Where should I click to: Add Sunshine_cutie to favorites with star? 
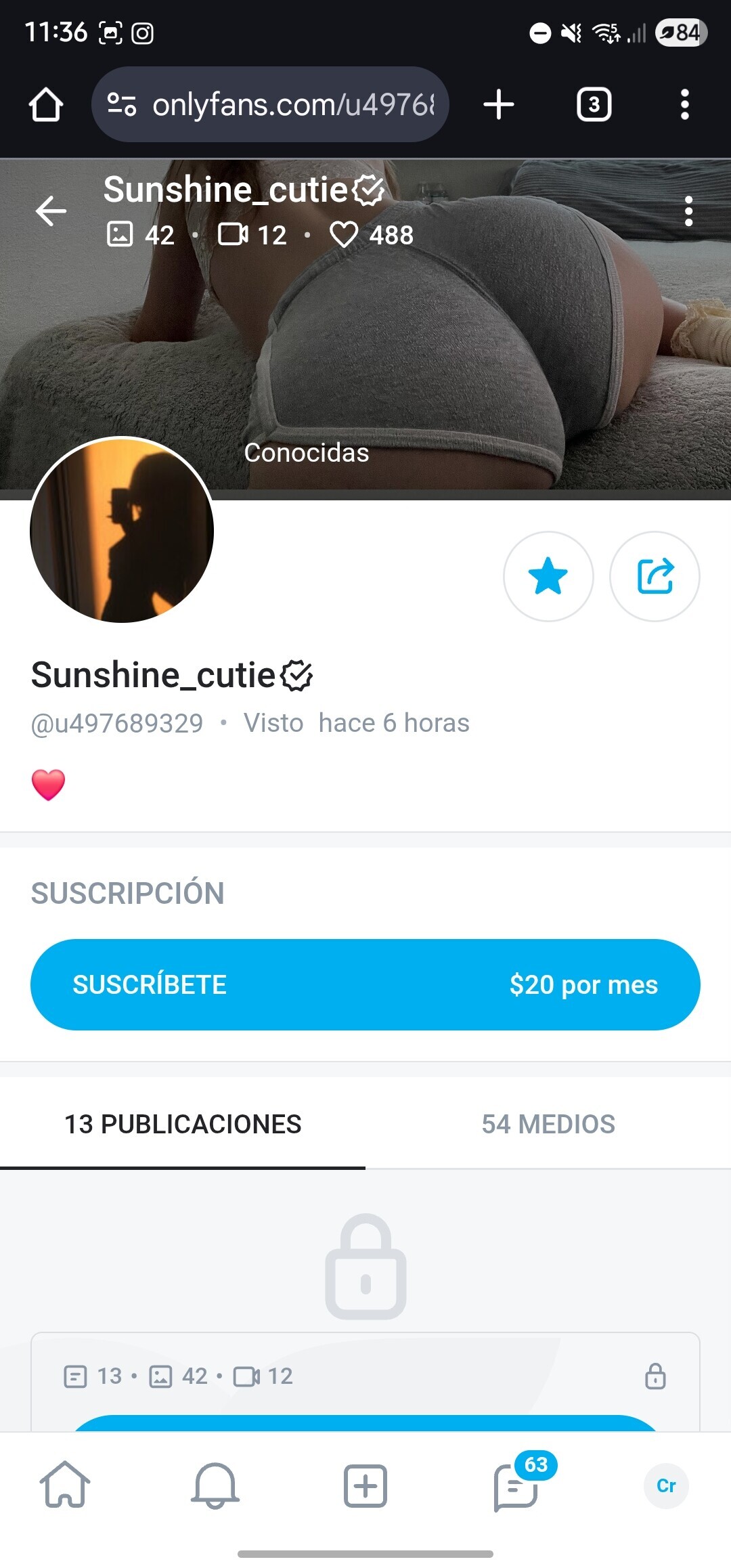(548, 576)
